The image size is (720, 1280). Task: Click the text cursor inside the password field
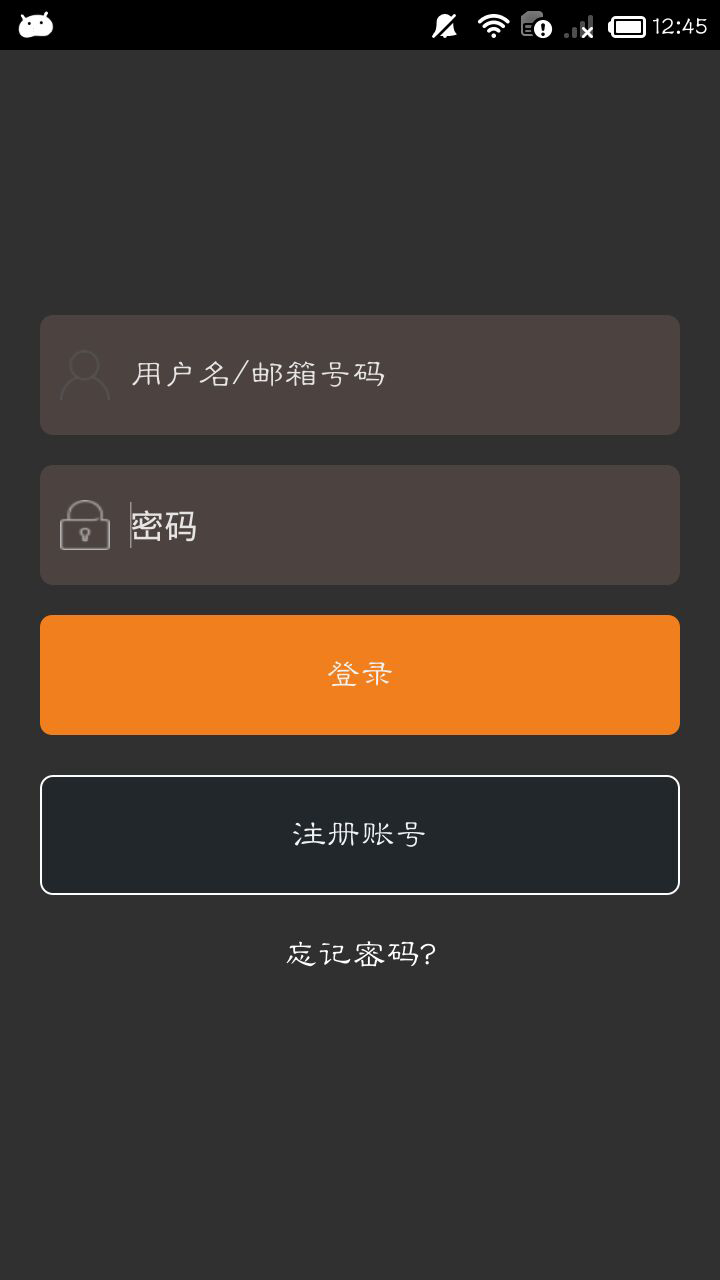128,525
